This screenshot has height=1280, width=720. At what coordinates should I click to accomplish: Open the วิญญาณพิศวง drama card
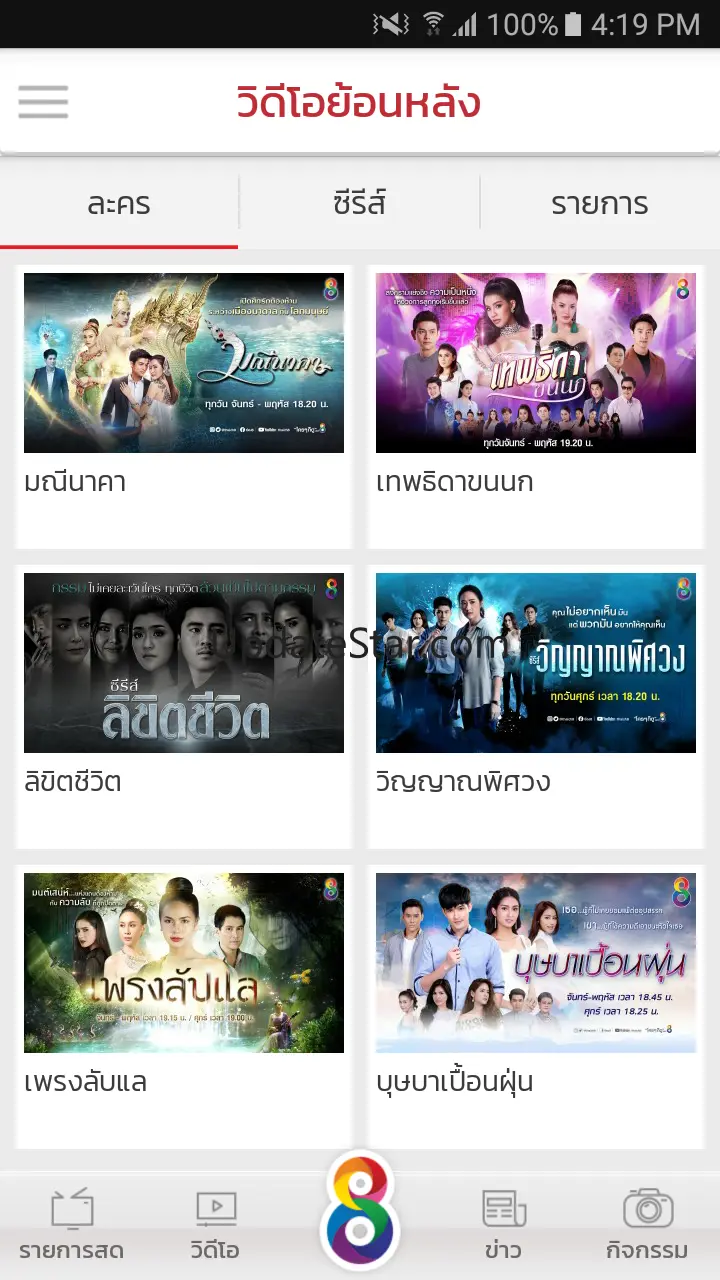pyautogui.click(x=536, y=707)
